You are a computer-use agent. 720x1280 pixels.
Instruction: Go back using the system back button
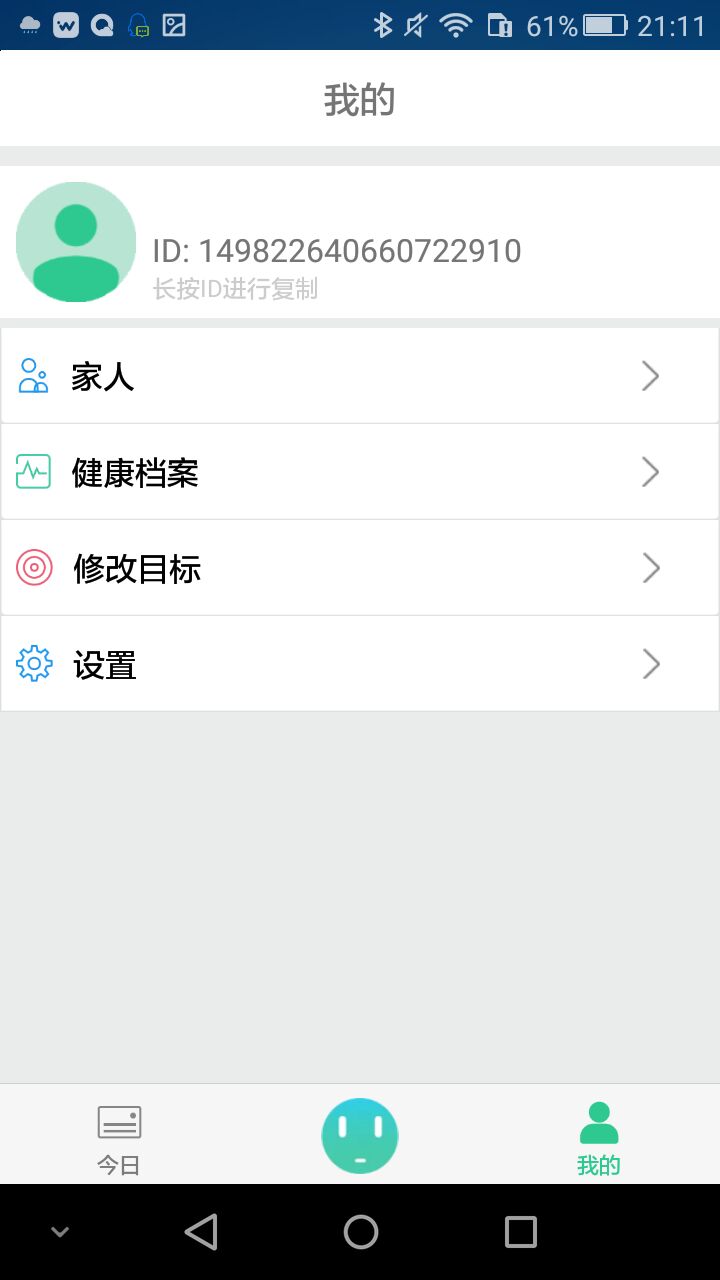coord(201,1232)
